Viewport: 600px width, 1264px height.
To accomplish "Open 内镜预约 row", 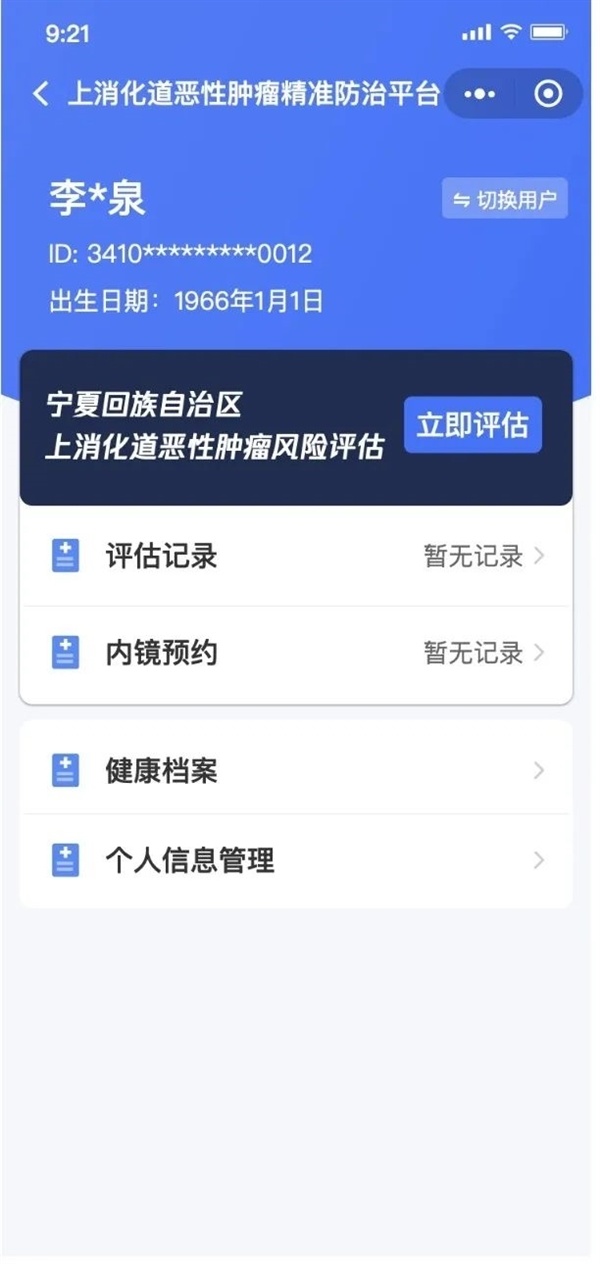I will [296, 653].
